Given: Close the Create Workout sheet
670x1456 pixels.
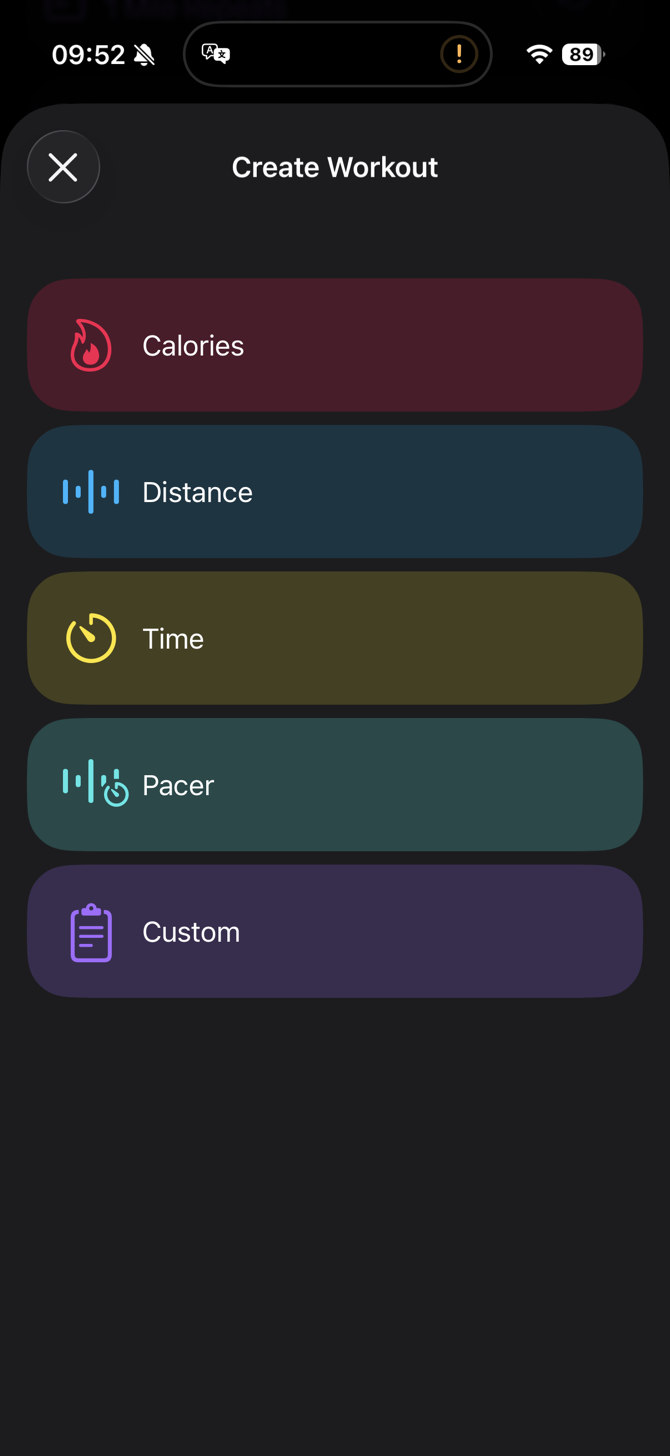Looking at the screenshot, I should (x=63, y=167).
